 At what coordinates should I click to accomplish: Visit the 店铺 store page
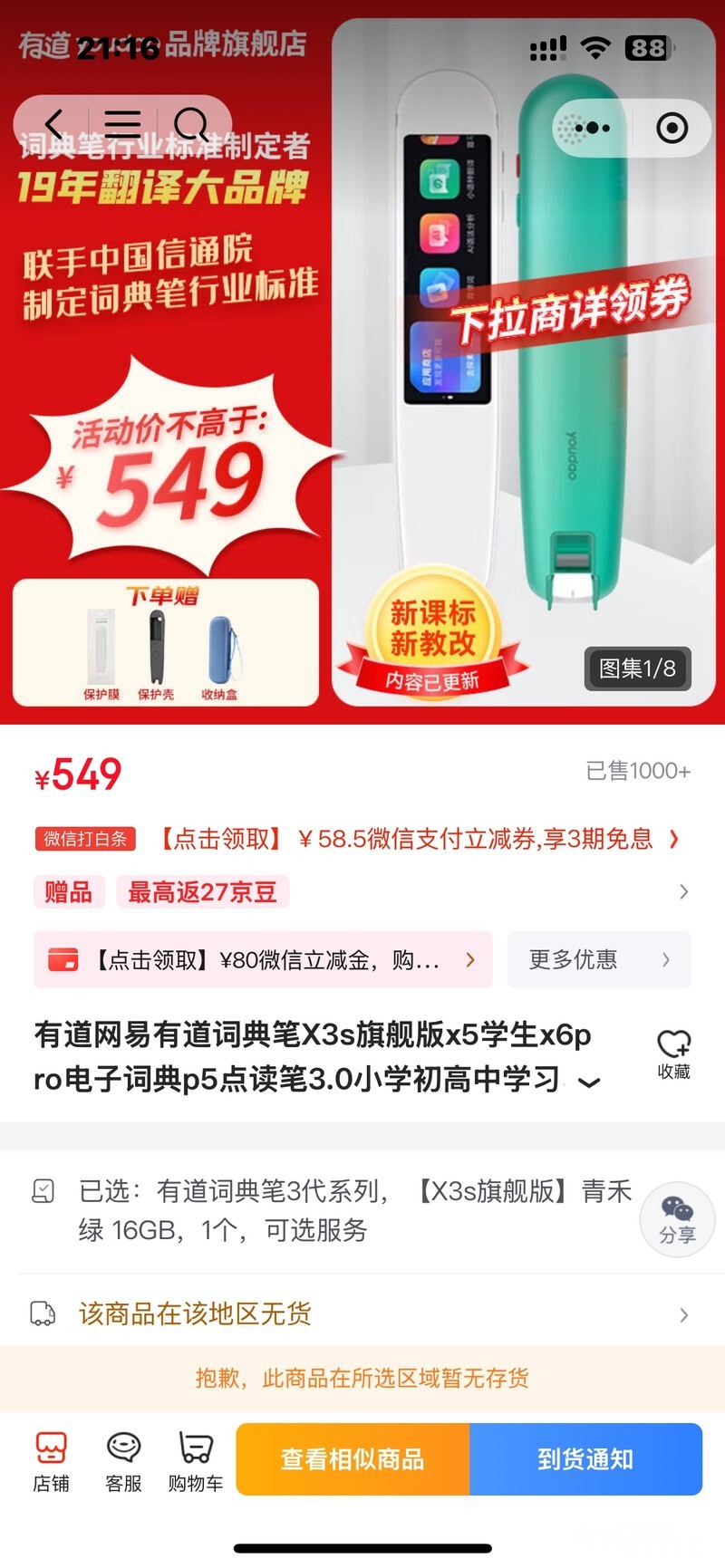[x=51, y=1459]
